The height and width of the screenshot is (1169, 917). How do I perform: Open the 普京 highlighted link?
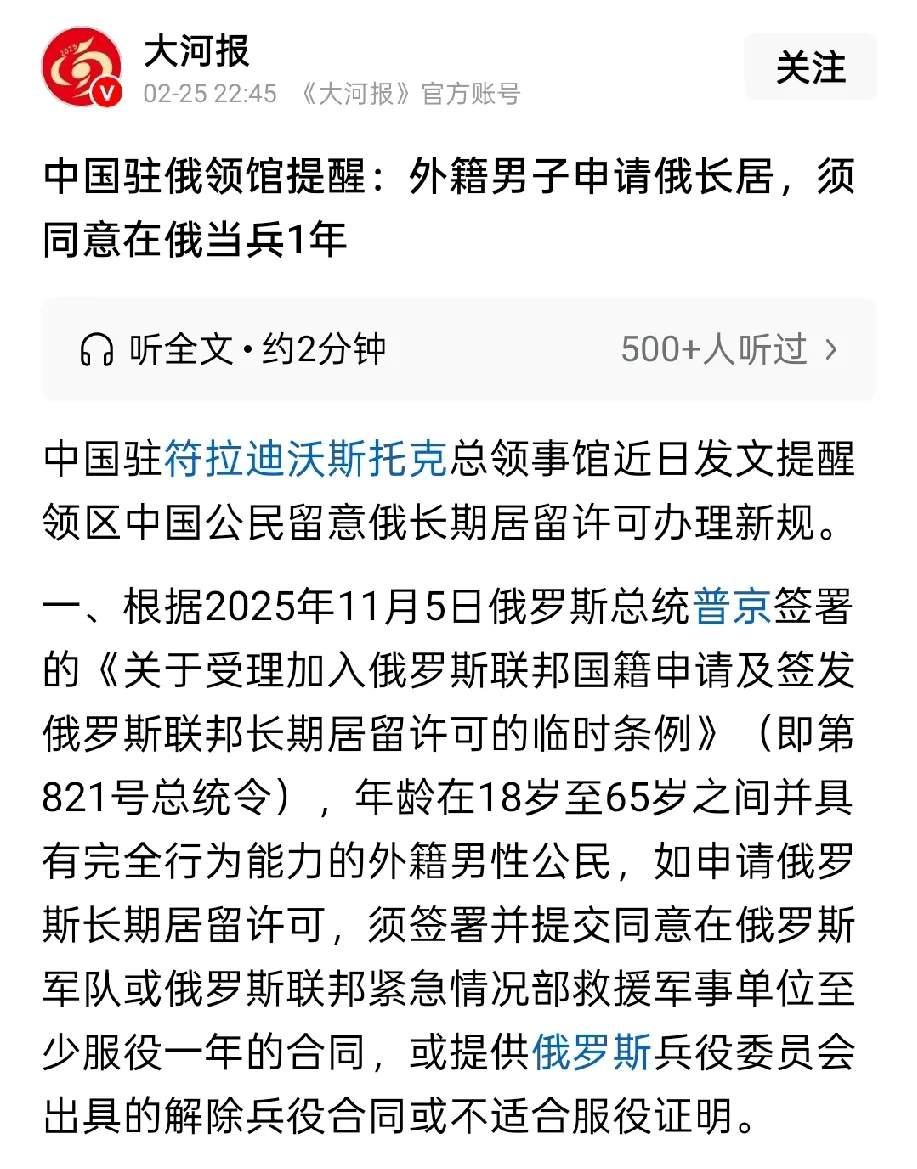pyautogui.click(x=733, y=605)
